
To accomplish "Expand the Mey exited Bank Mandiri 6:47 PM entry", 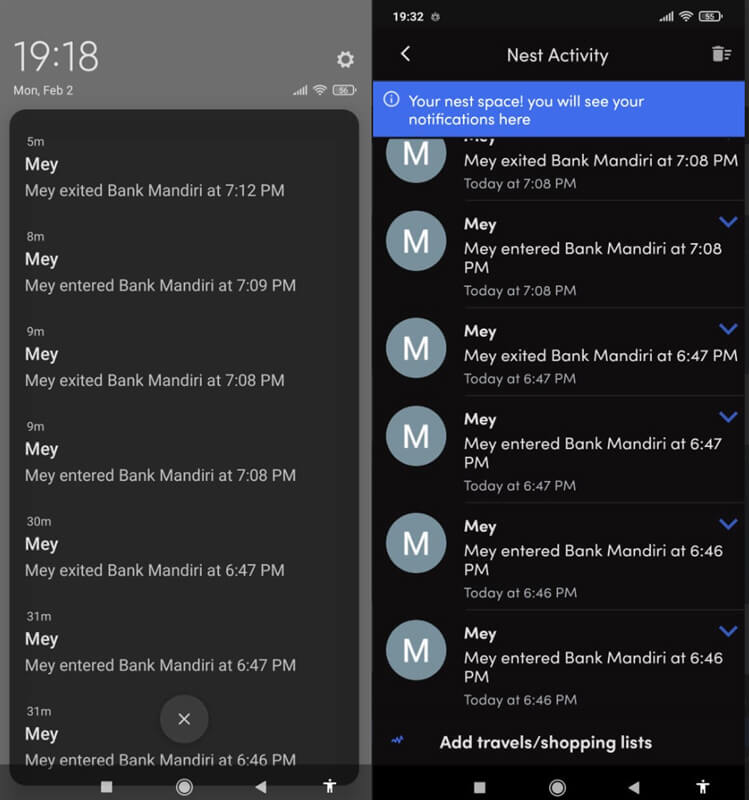I will [728, 329].
